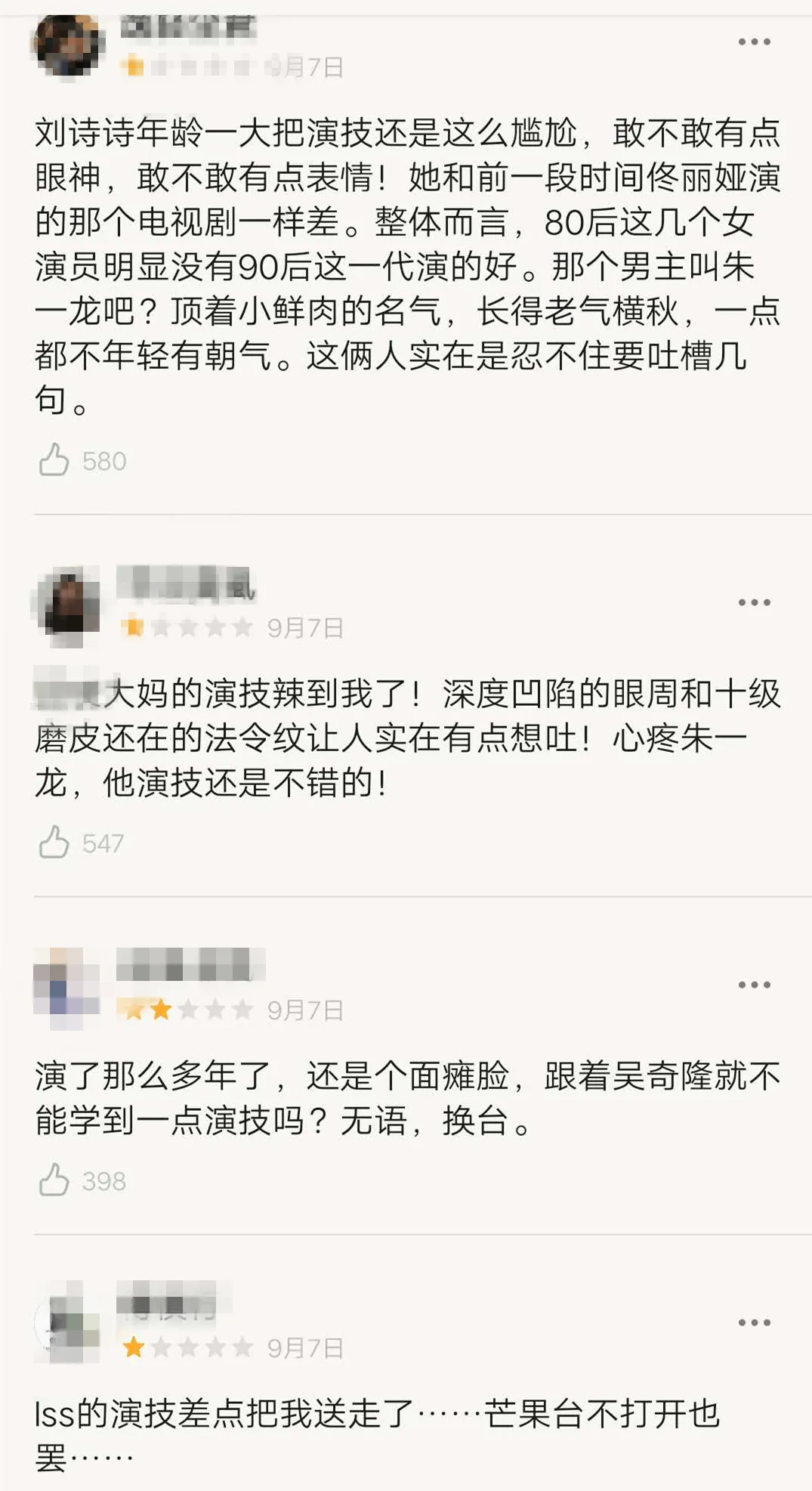Open overflow menu for the 演了那么多年了 review

754,985
